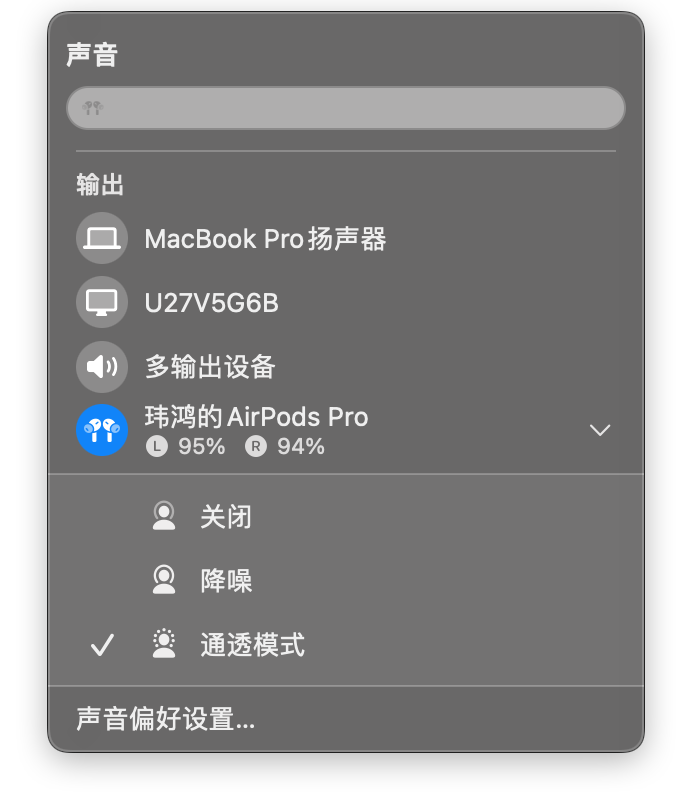Image resolution: width=692 pixels, height=808 pixels.
Task: Enable 降噪 mode
Action: pos(226,581)
